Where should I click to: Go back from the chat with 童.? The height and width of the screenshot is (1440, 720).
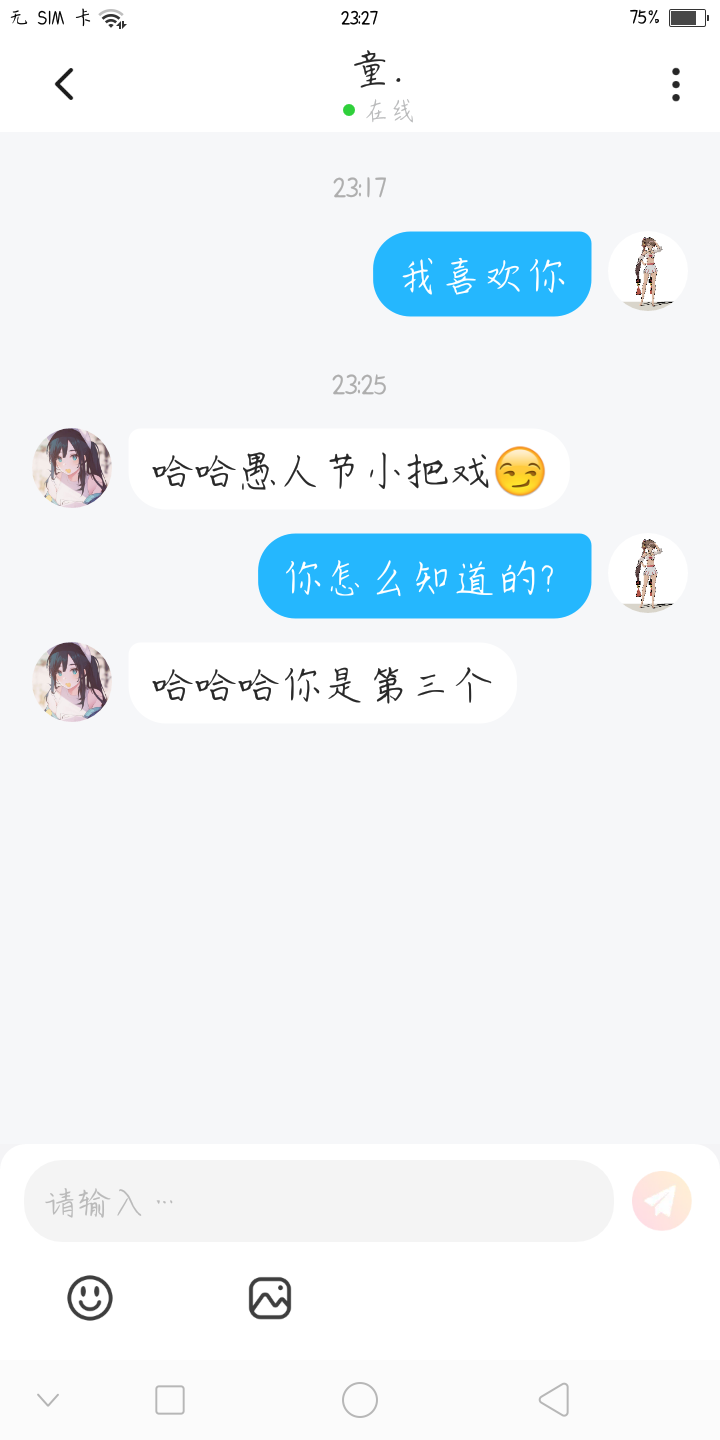[x=65, y=84]
